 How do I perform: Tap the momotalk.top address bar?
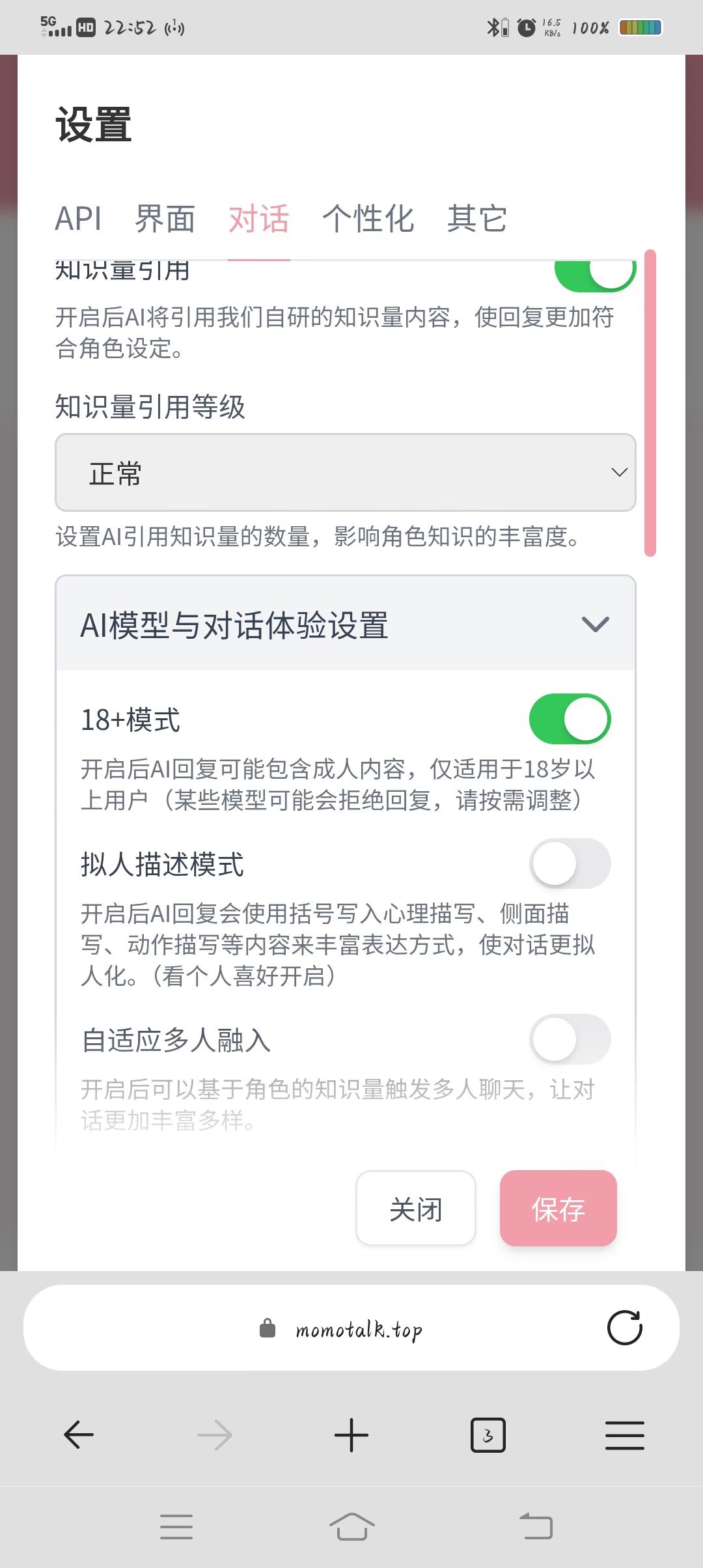(x=351, y=1328)
